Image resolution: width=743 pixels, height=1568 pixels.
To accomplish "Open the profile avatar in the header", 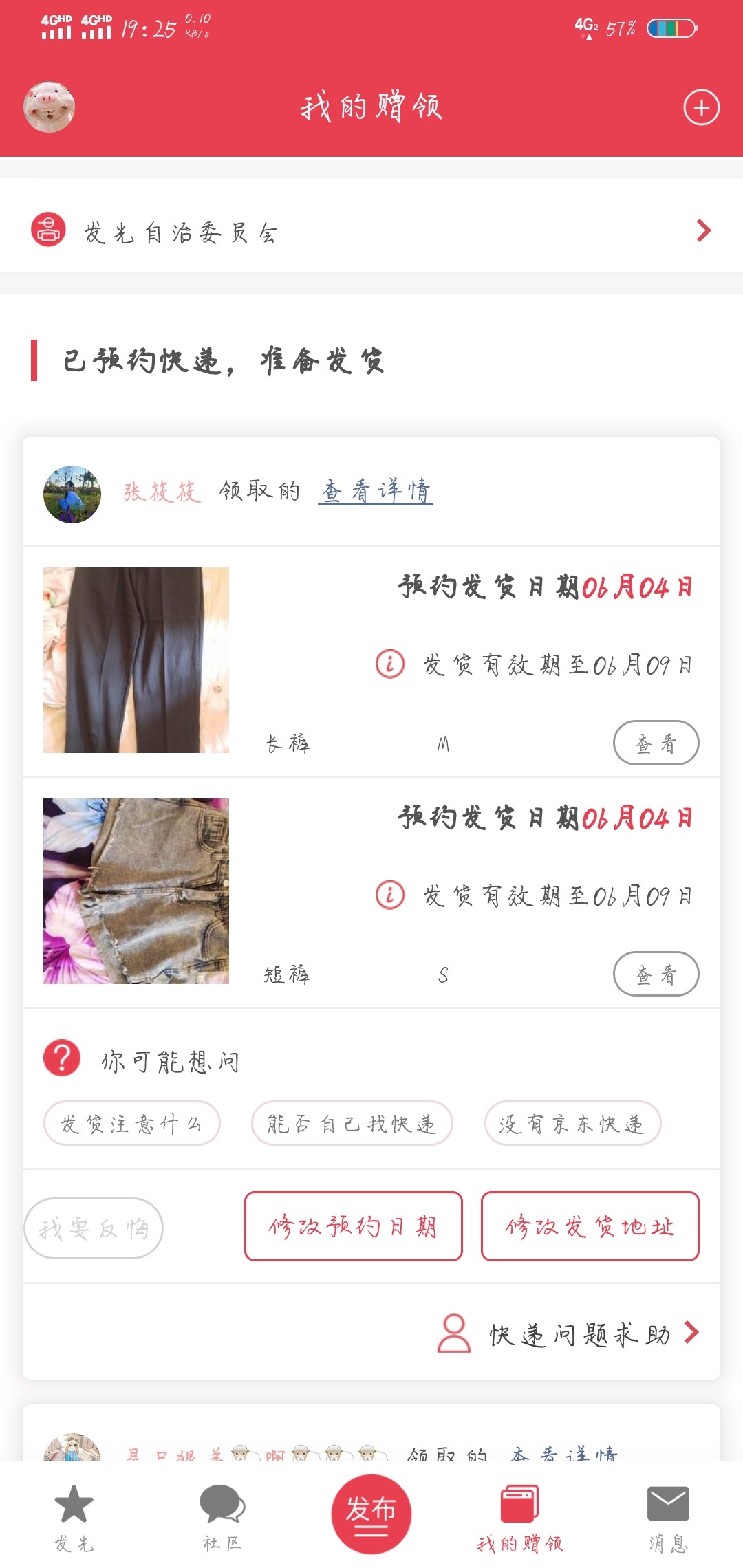I will 49,107.
